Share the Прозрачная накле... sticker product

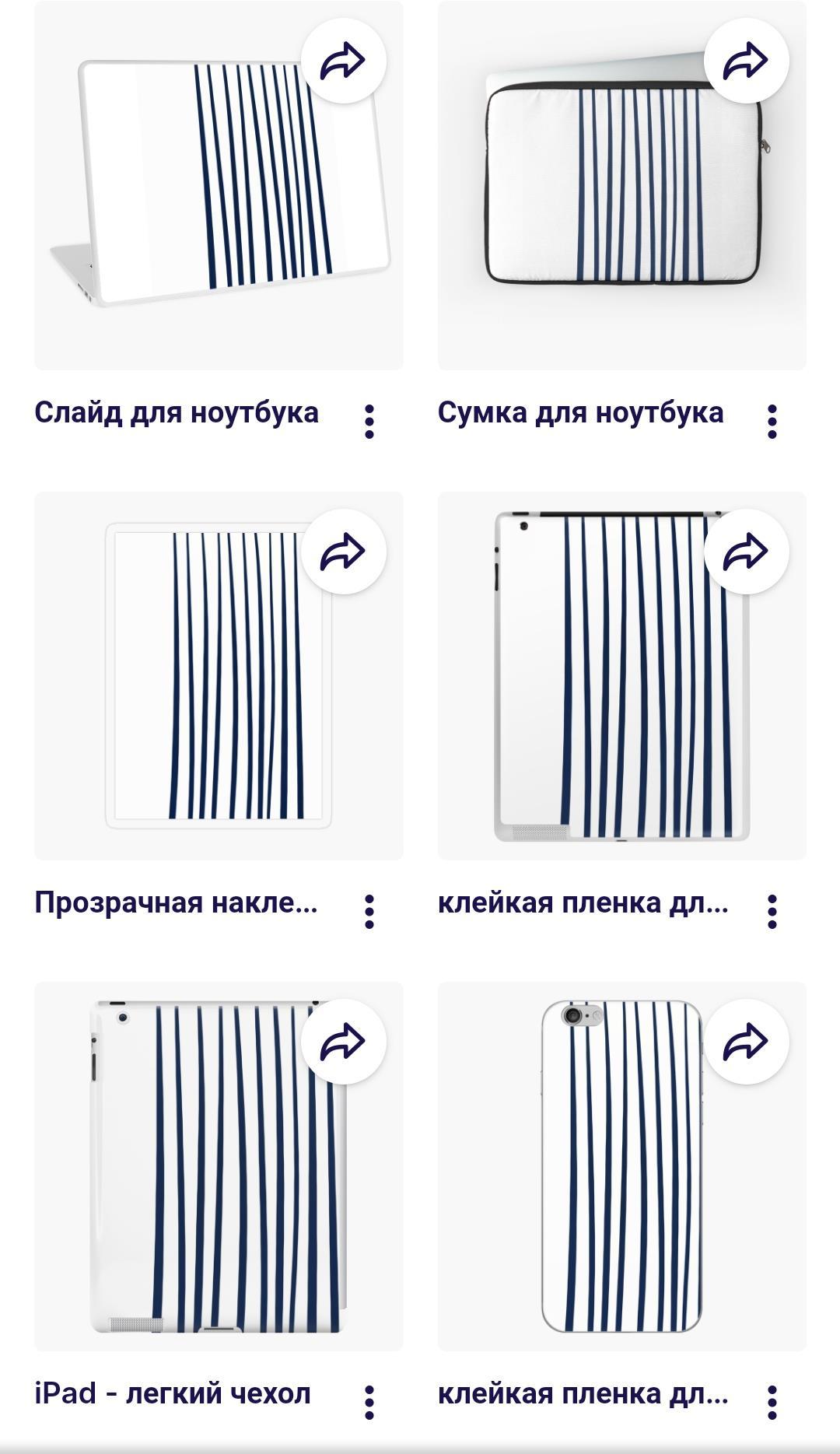pyautogui.click(x=343, y=552)
